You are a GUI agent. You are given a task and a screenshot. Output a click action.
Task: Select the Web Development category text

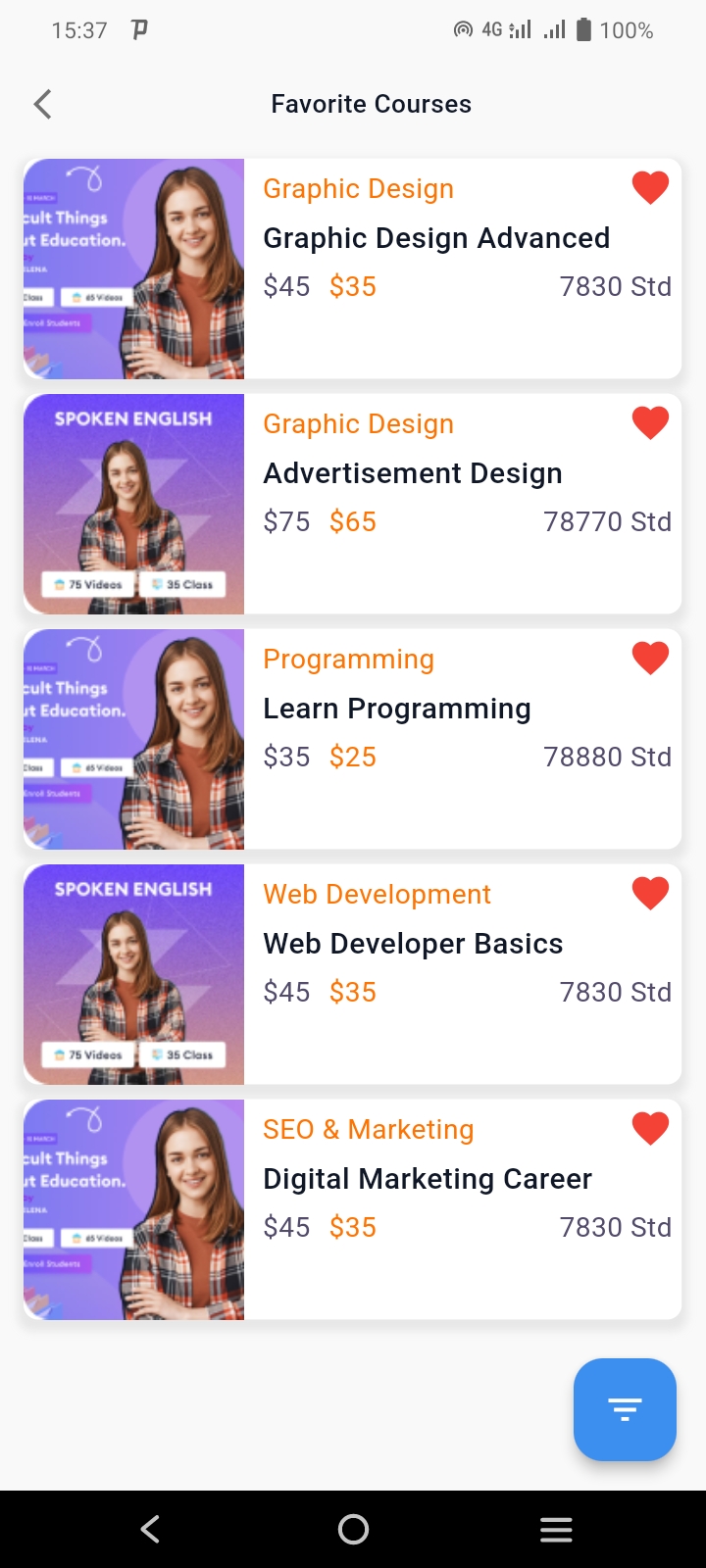tap(377, 894)
